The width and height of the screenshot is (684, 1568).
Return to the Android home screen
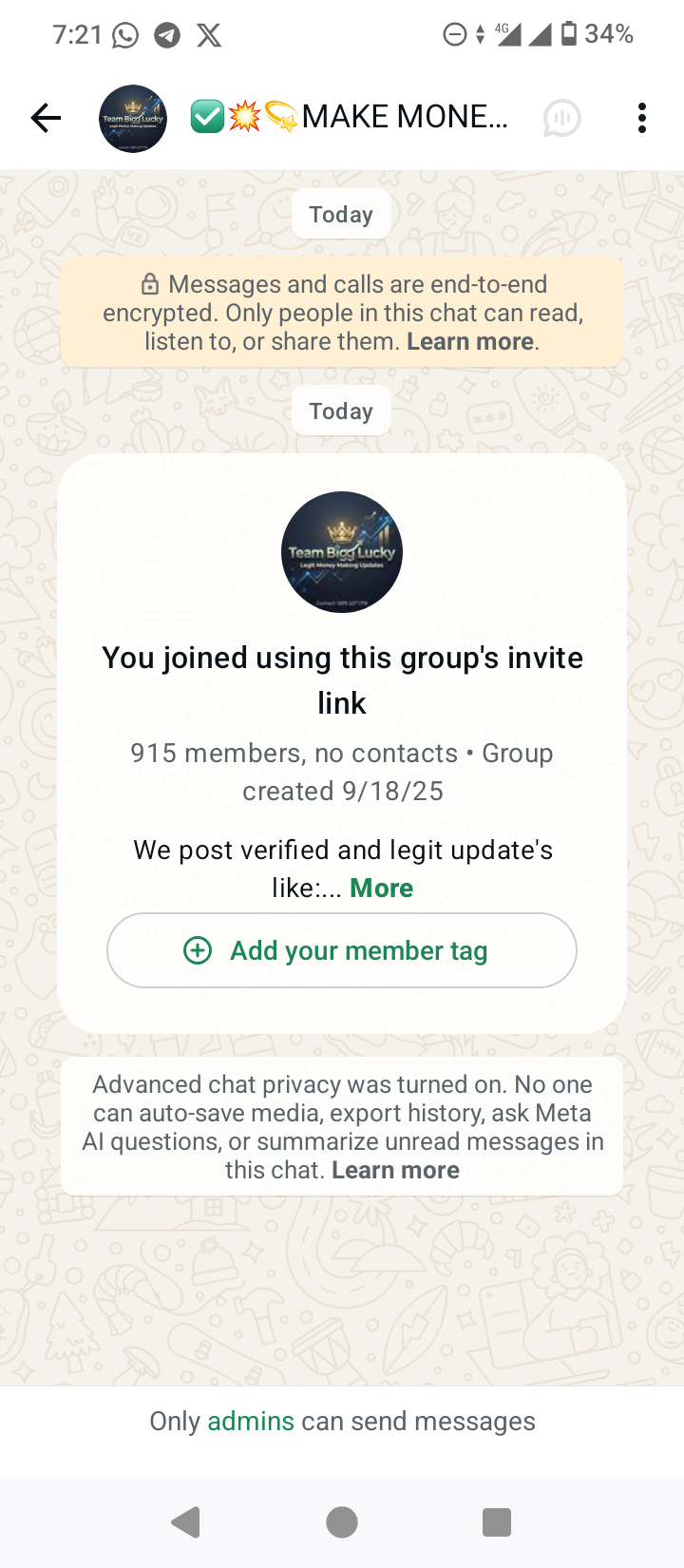click(342, 1522)
